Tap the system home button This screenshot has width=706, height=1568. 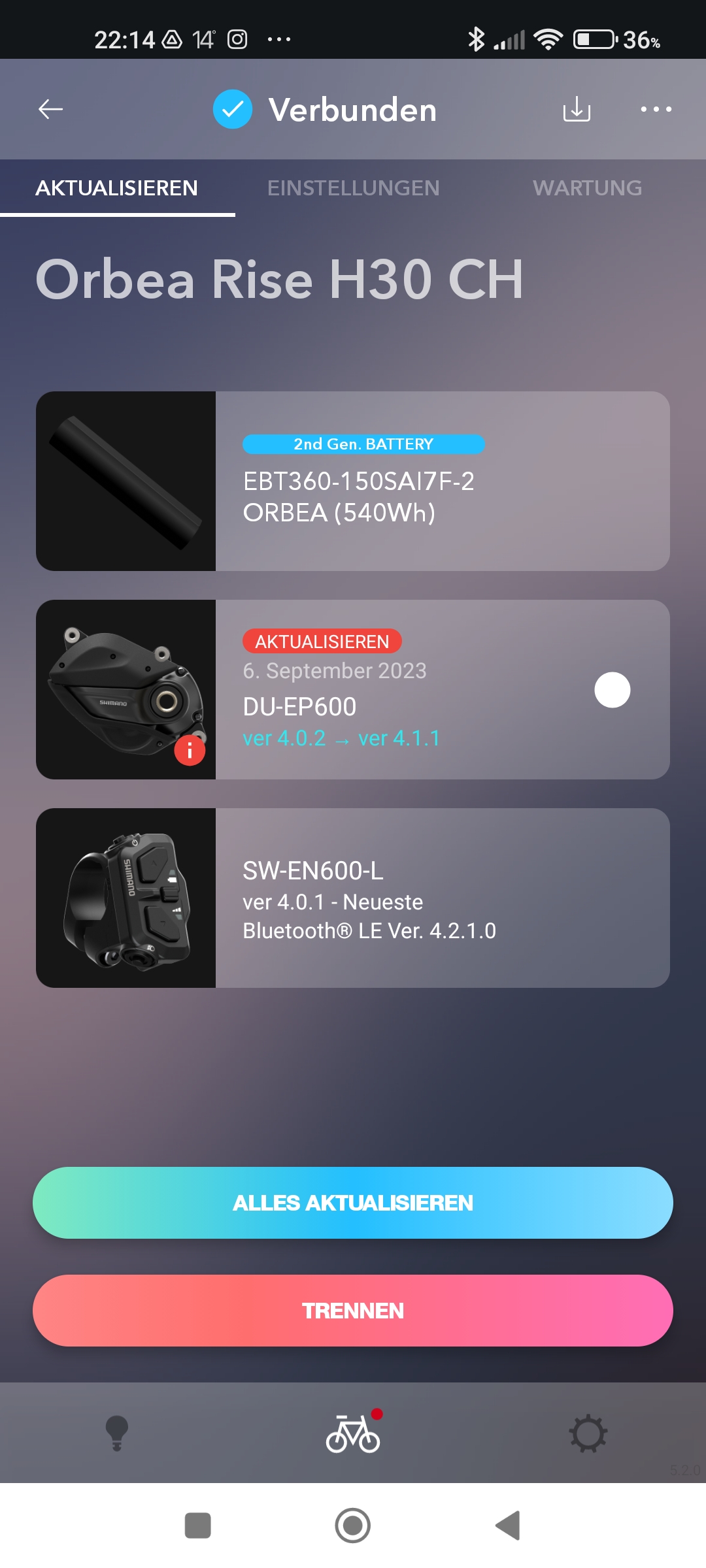point(353,1526)
